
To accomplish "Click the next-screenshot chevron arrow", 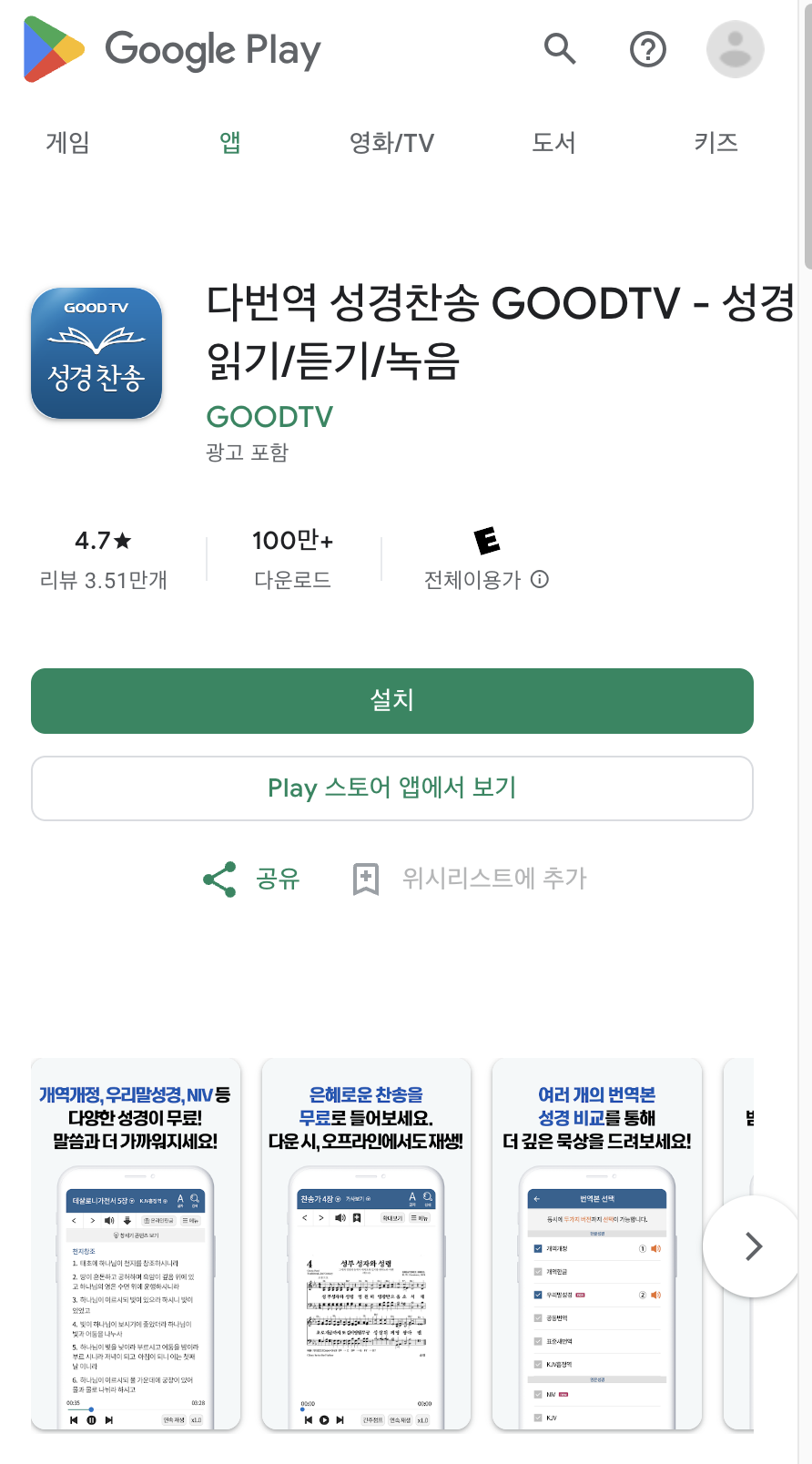I will click(x=754, y=1246).
